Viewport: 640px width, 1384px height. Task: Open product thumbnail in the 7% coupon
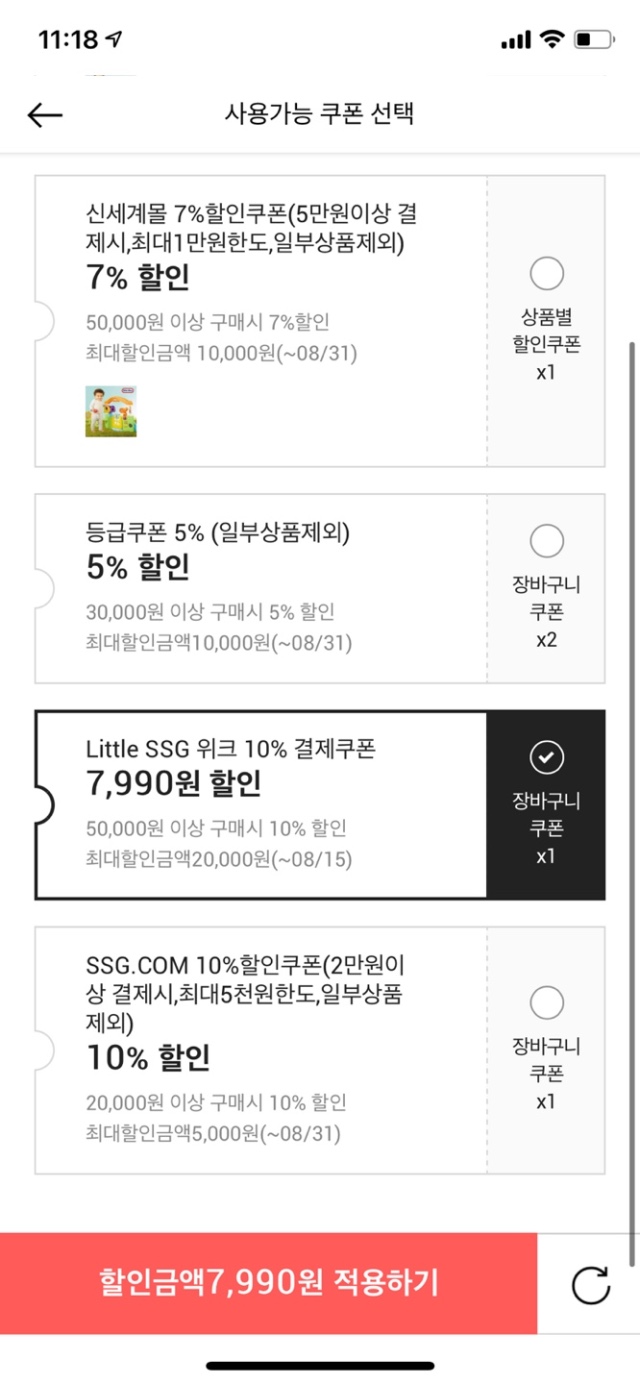tap(111, 411)
